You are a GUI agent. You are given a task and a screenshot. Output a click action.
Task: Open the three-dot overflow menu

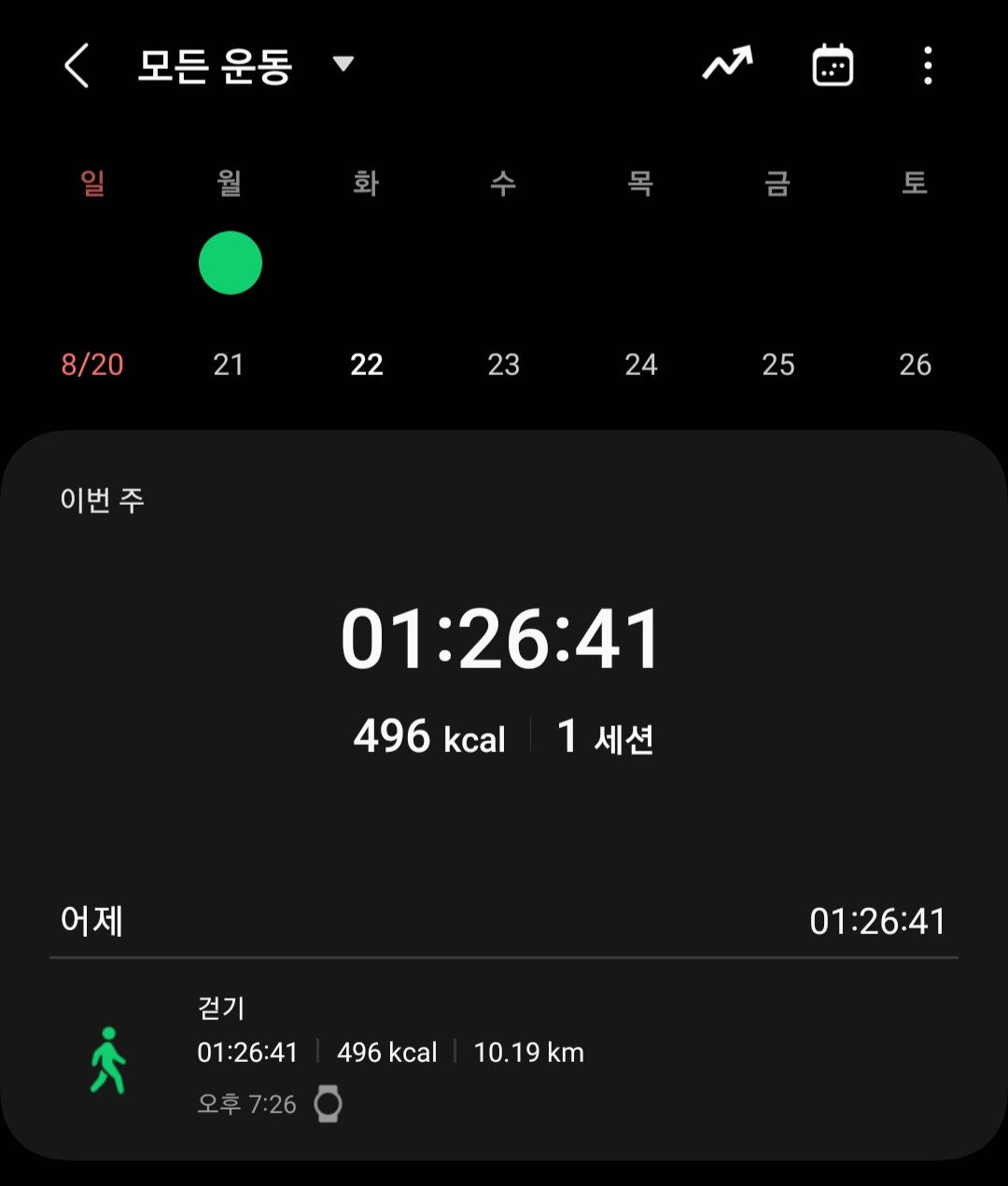928,65
